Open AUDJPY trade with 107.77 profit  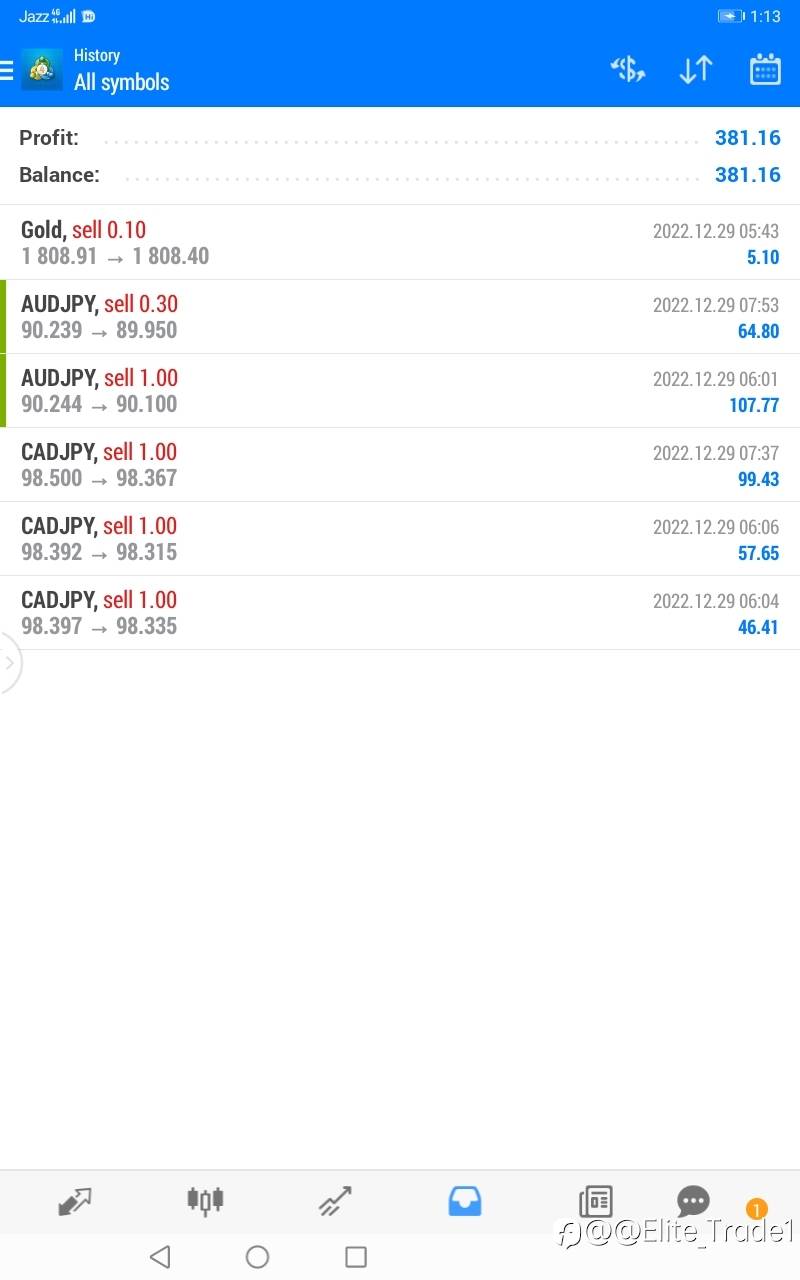[400, 391]
